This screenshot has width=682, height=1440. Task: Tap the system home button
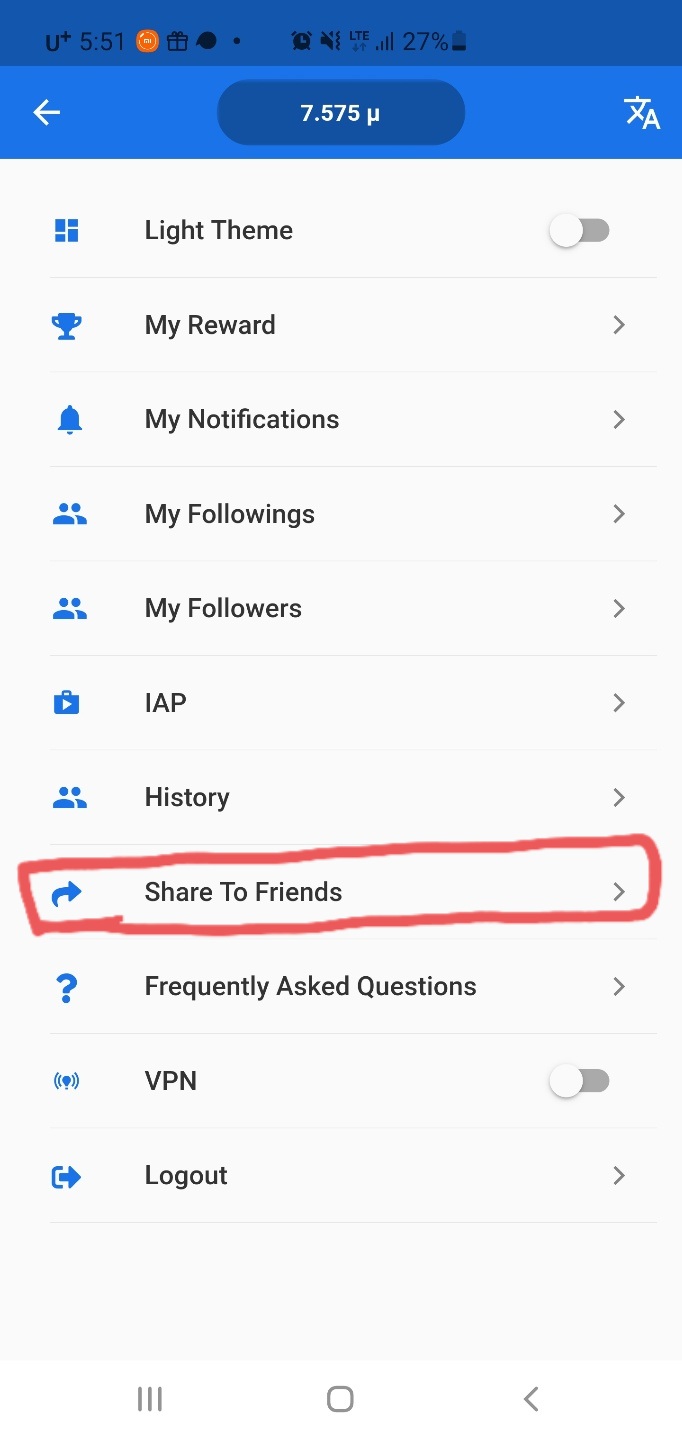(340, 1399)
